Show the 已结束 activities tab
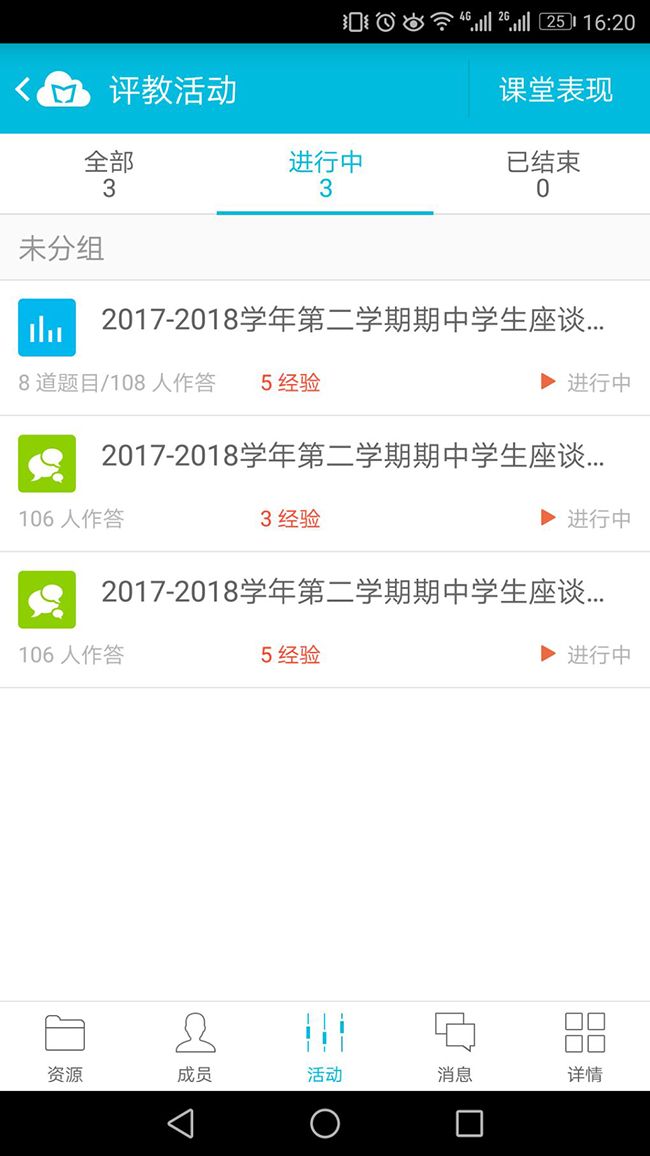 [542, 175]
